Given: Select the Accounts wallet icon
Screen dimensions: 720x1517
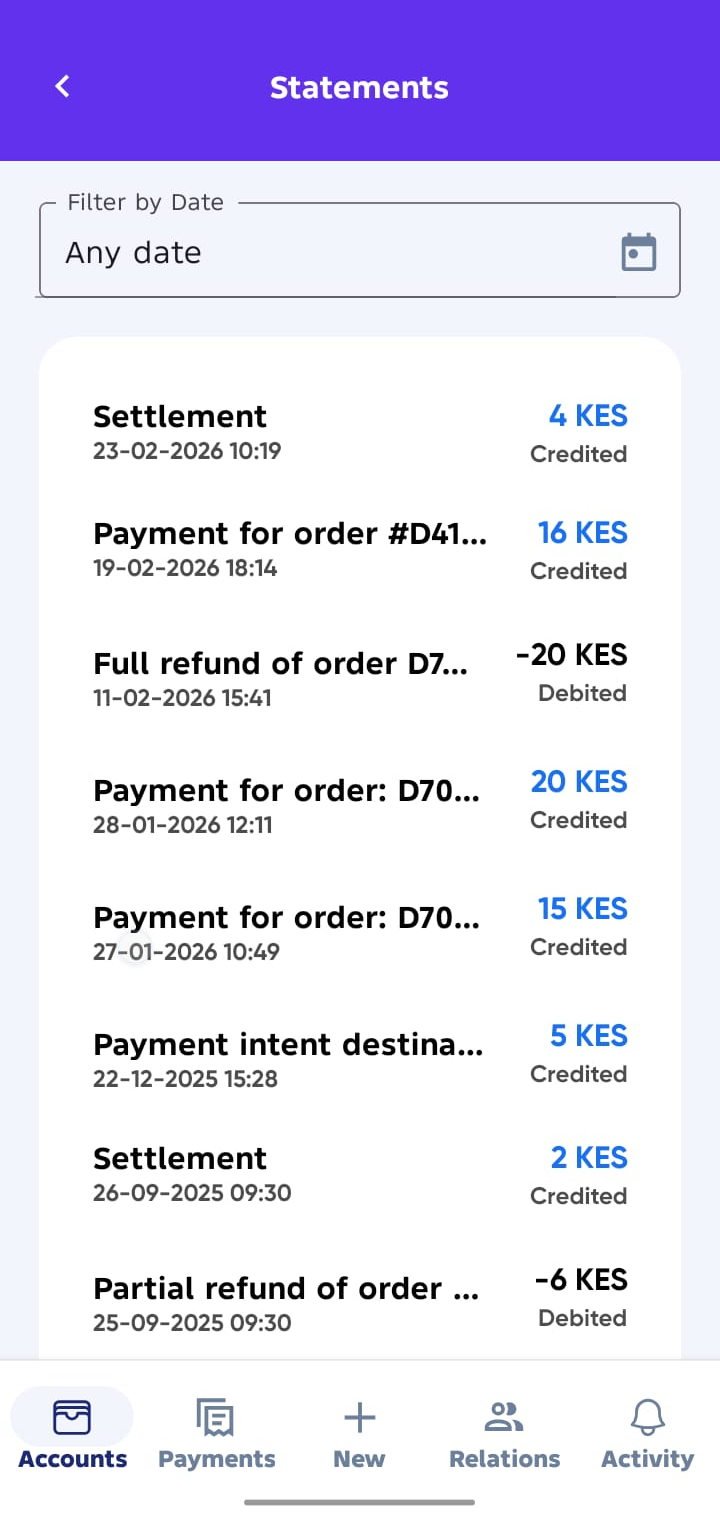Looking at the screenshot, I should coord(71,1416).
